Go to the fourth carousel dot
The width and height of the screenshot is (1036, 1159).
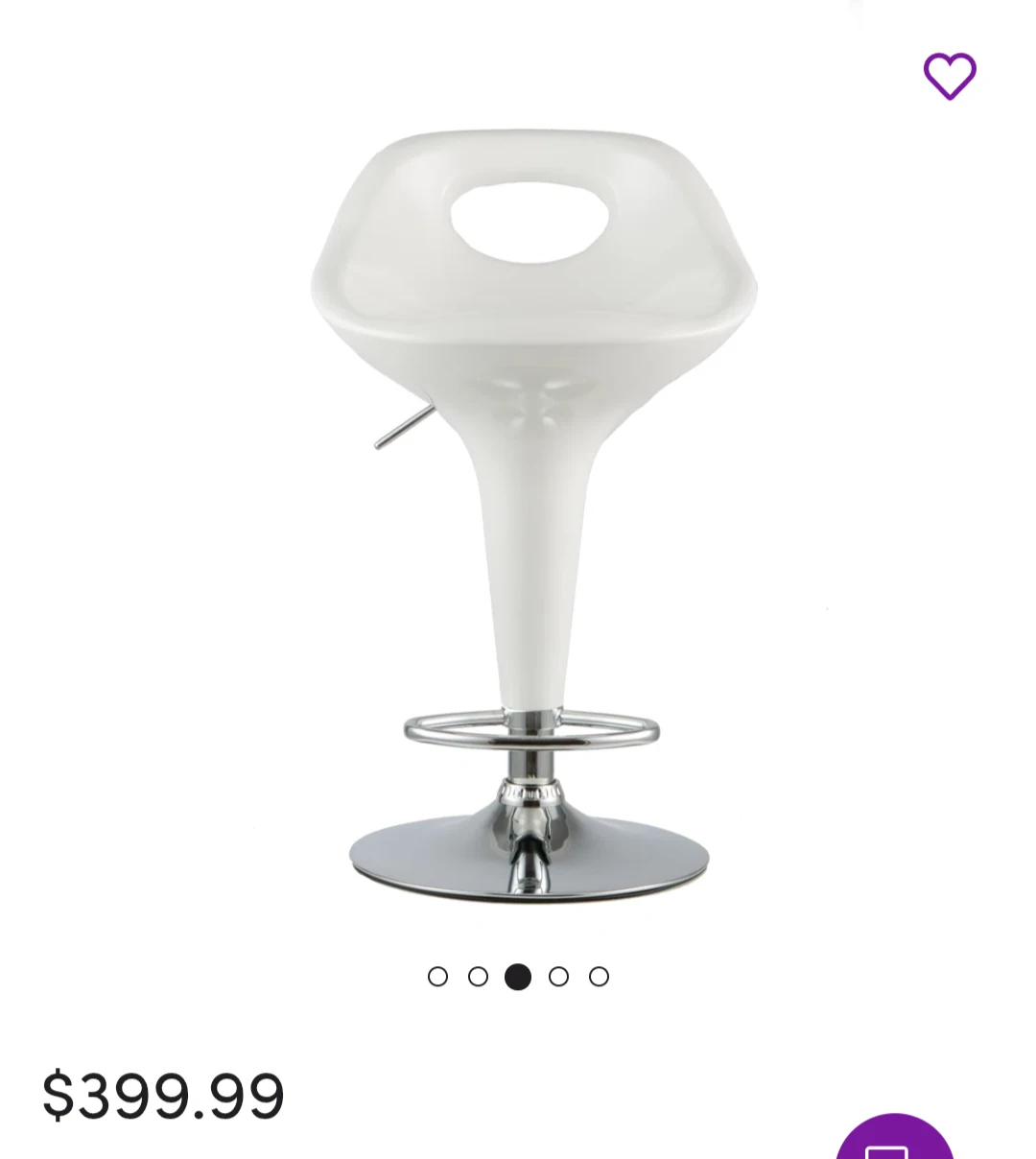click(558, 977)
